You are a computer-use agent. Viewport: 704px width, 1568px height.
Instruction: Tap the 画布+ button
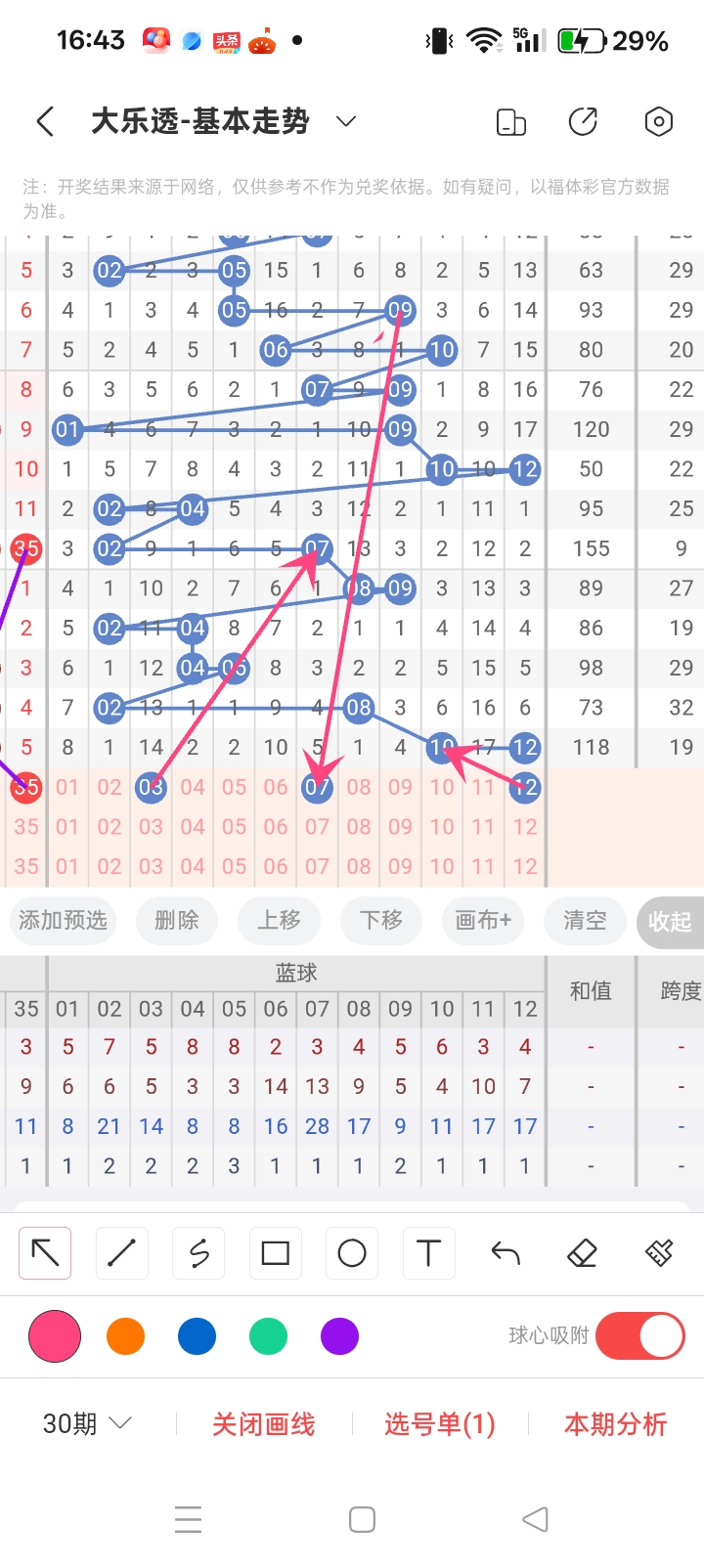pyautogui.click(x=483, y=920)
